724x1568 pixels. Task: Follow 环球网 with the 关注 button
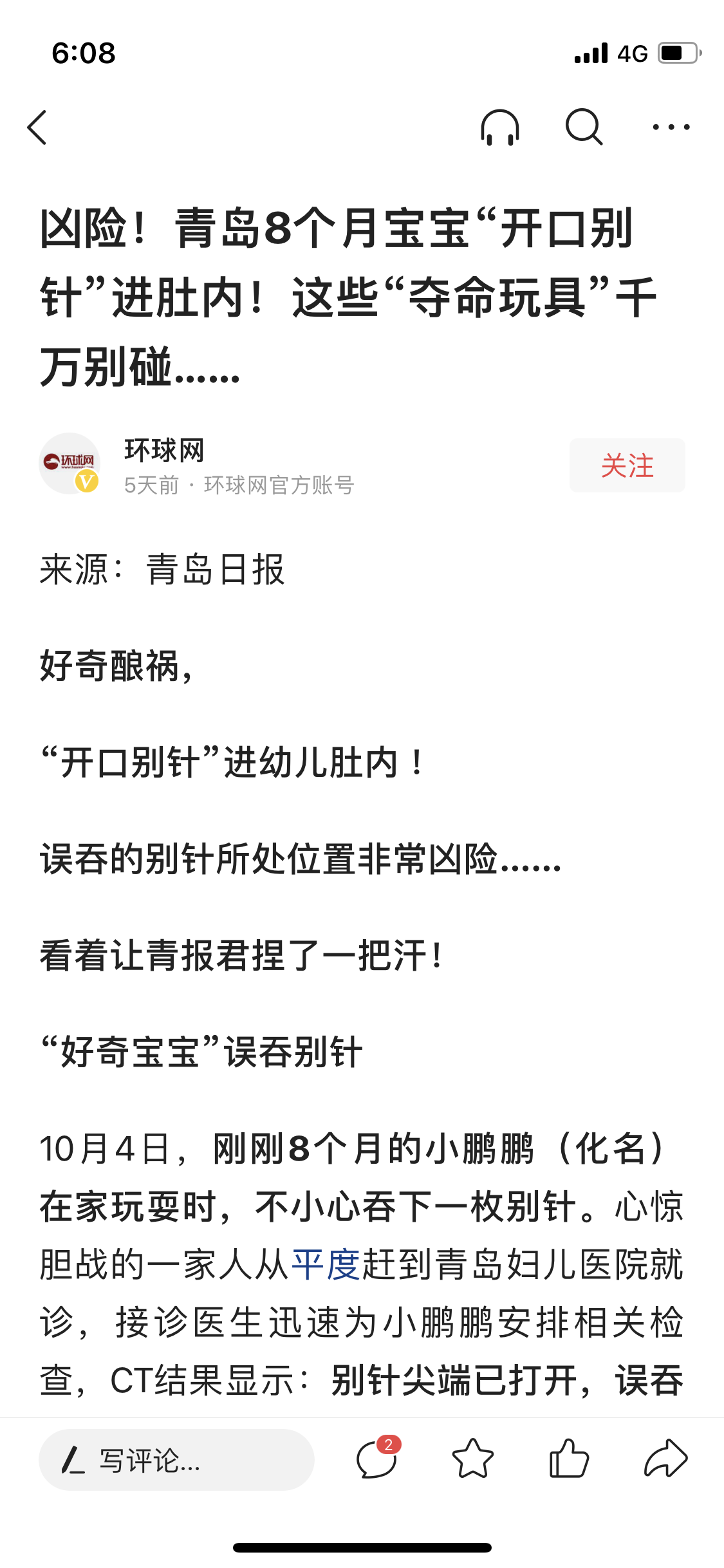[x=627, y=465]
